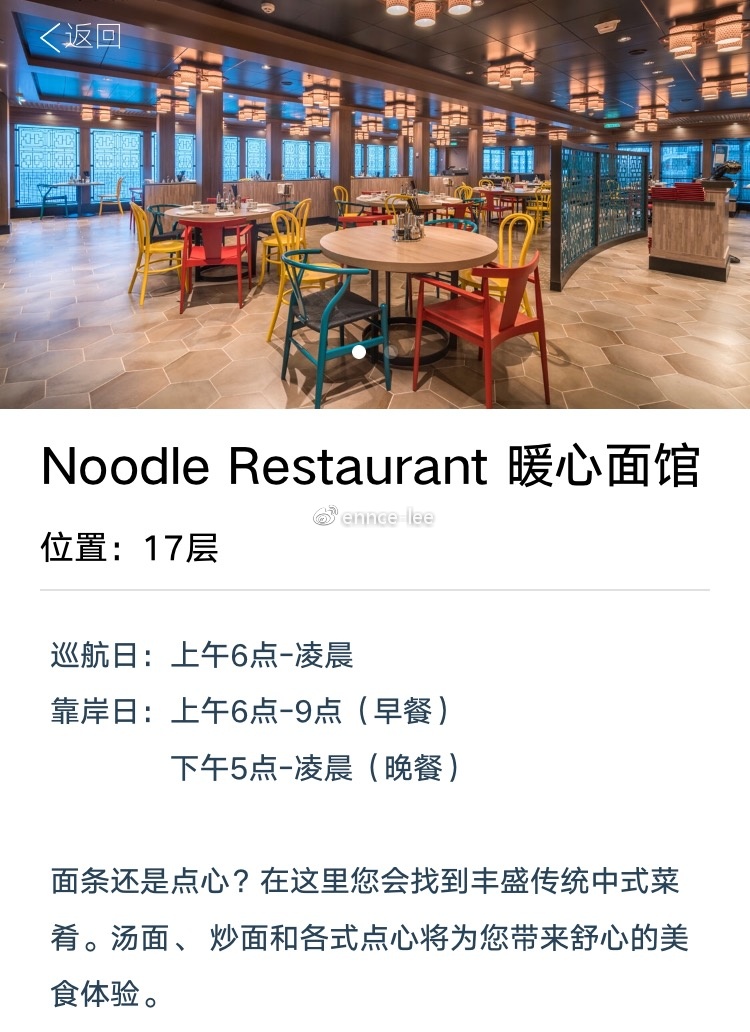This screenshot has height=1032, width=750.
Task: Select the second photo indicator dot
Action: pos(390,352)
